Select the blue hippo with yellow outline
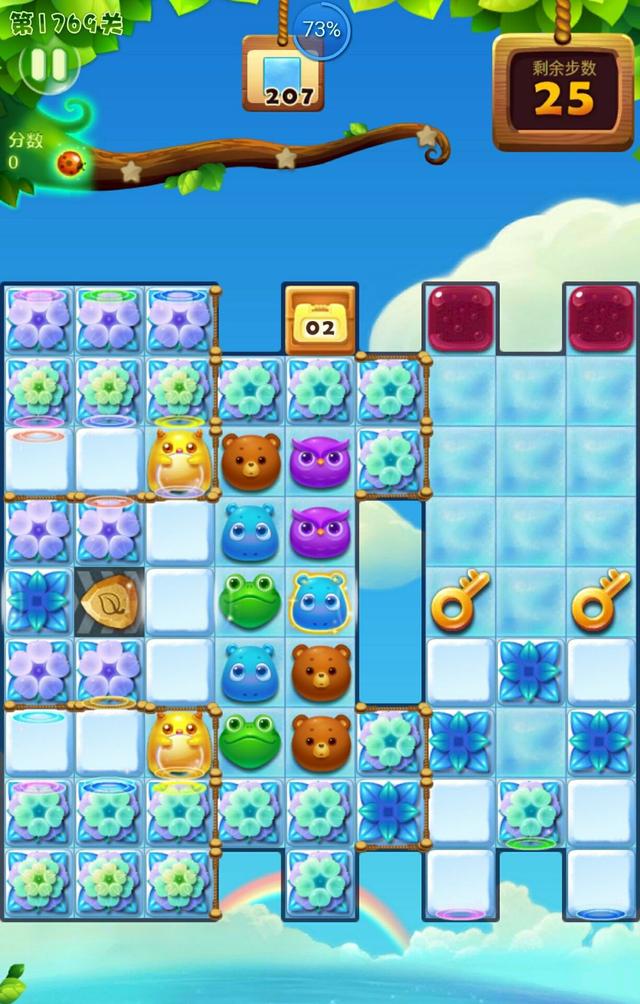The width and height of the screenshot is (640, 1004). (x=320, y=603)
